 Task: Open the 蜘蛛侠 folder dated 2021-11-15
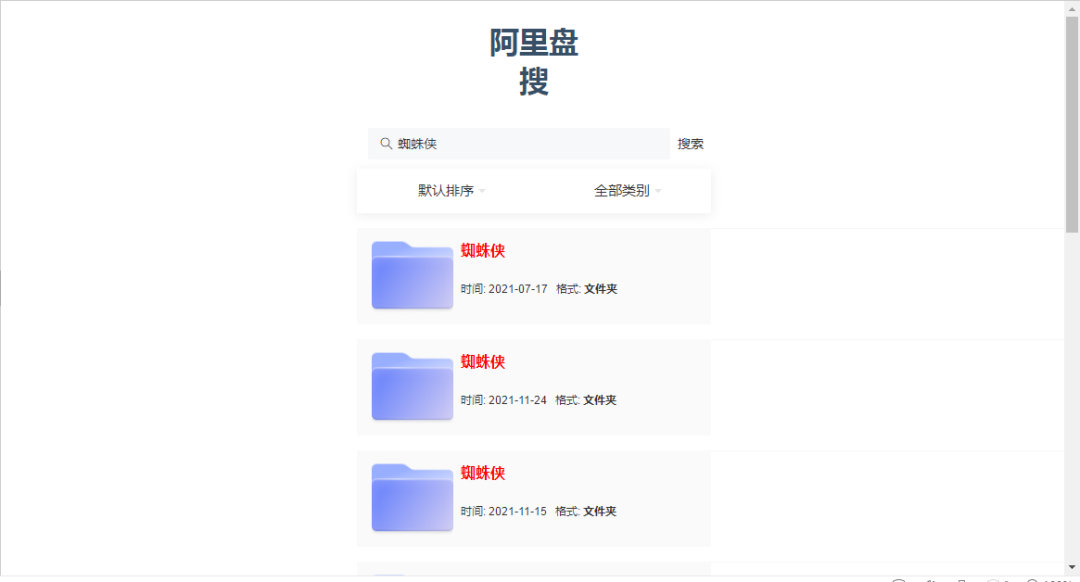483,473
